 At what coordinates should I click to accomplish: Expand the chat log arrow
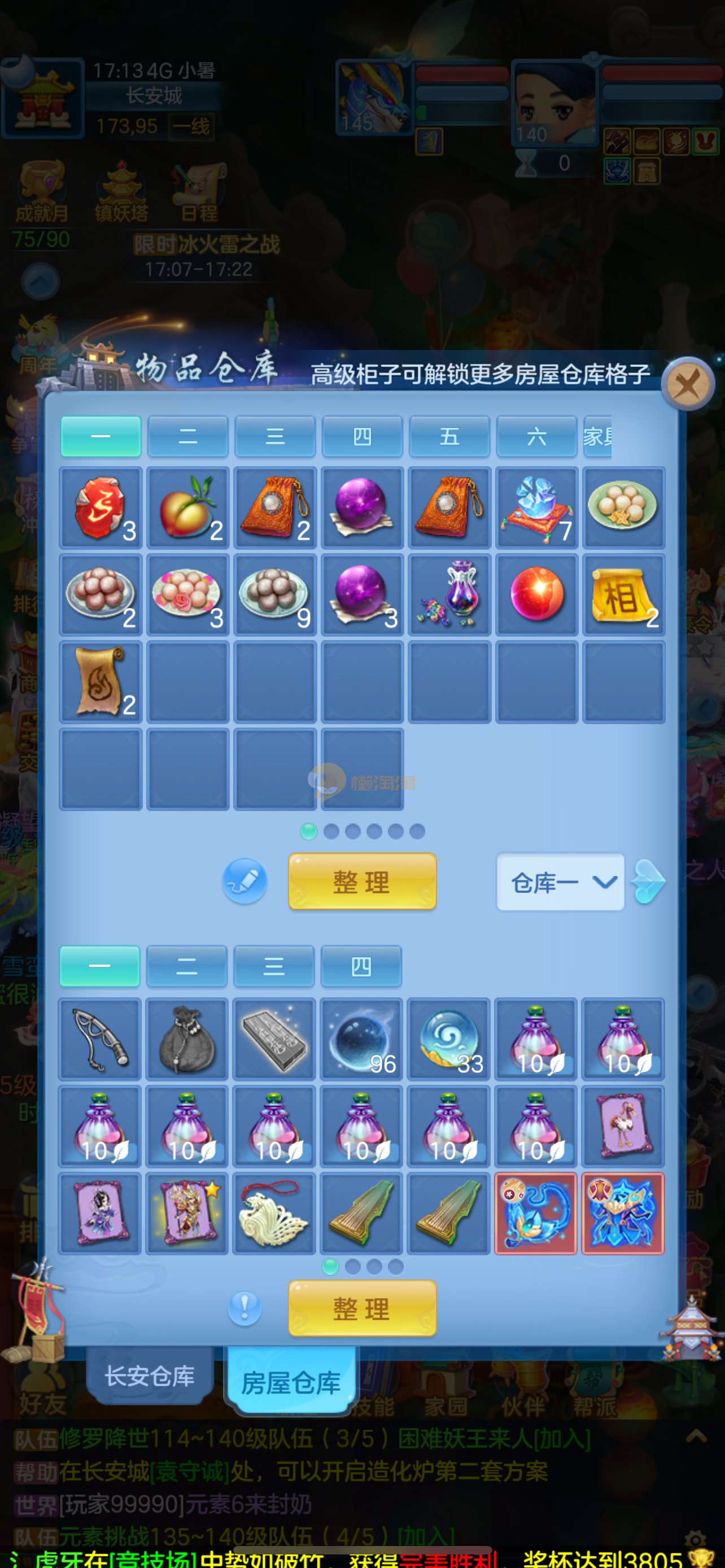point(696,1437)
